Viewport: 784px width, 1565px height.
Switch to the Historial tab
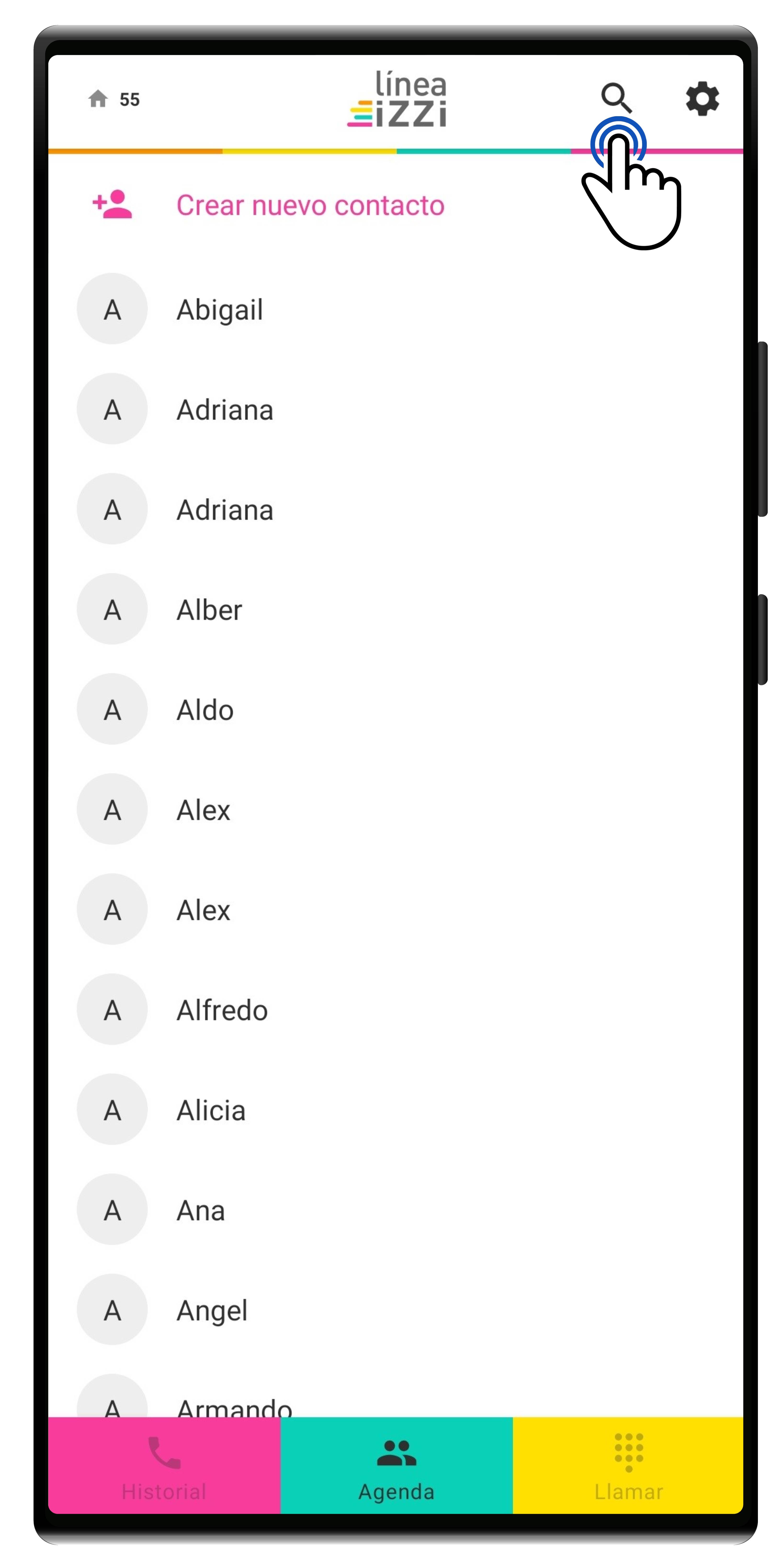(164, 1465)
